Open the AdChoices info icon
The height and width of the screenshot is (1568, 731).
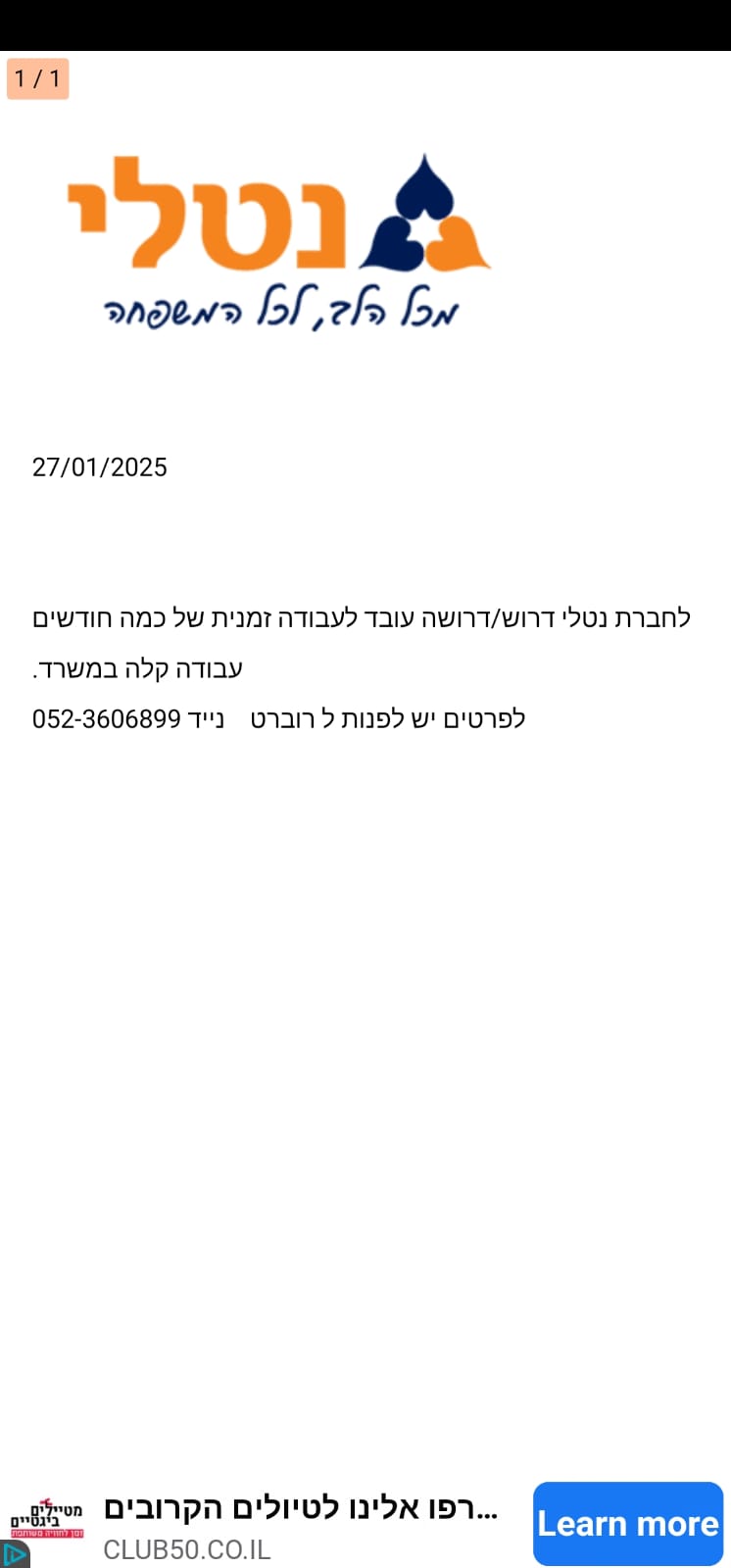(x=14, y=1554)
